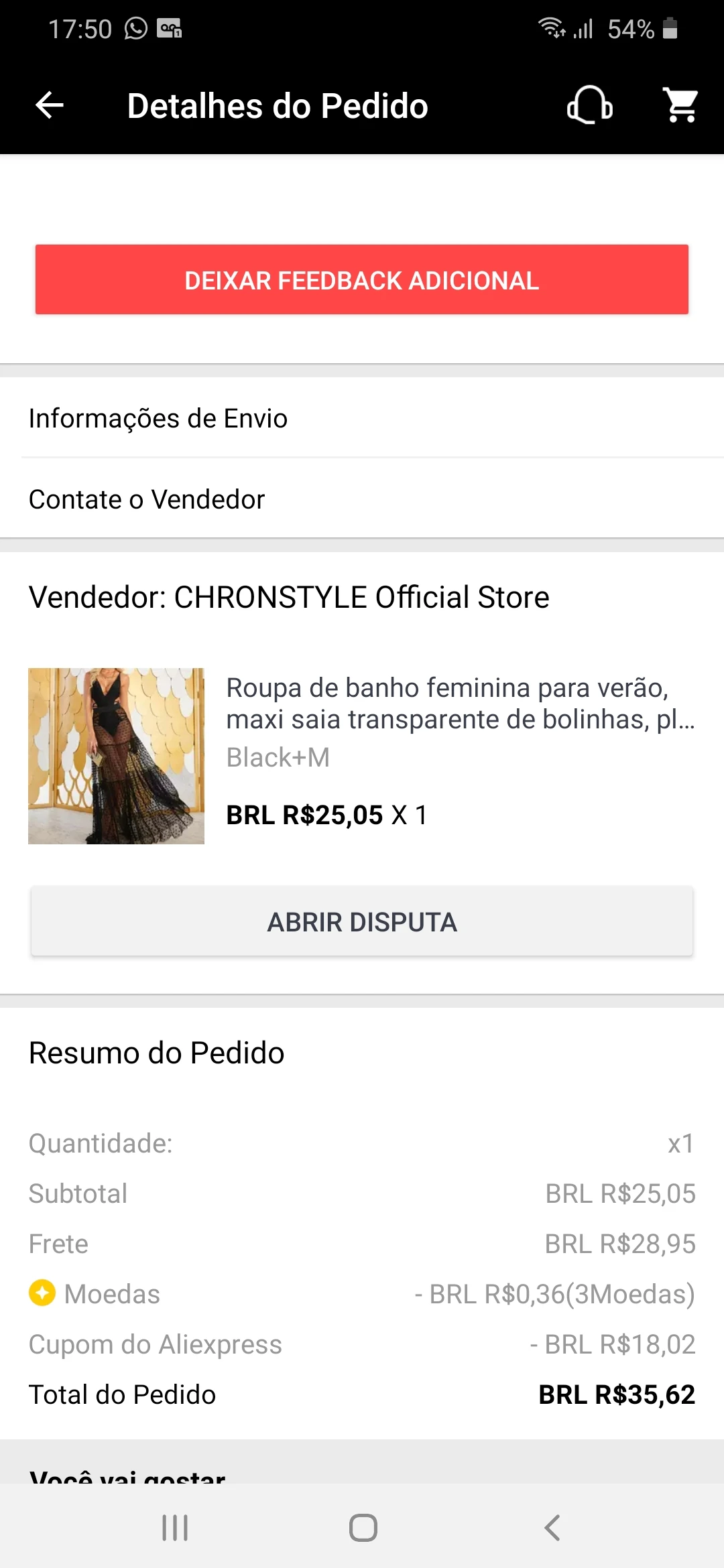Image resolution: width=724 pixels, height=1568 pixels.
Task: Select Contate o Vendedor
Action: [x=147, y=499]
